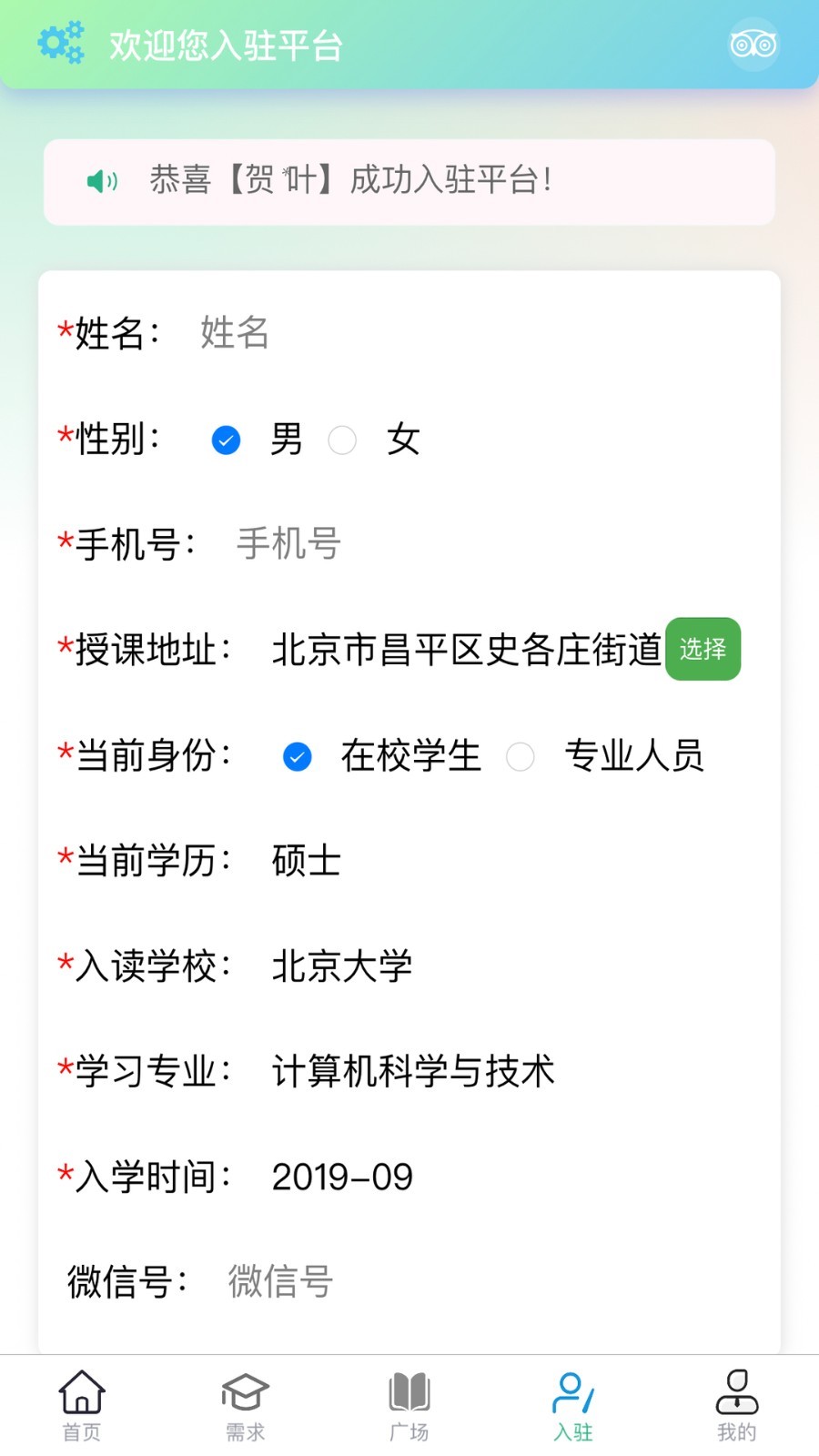Click the owl icon at top right
Screen dimensions: 819x1456
point(753,42)
